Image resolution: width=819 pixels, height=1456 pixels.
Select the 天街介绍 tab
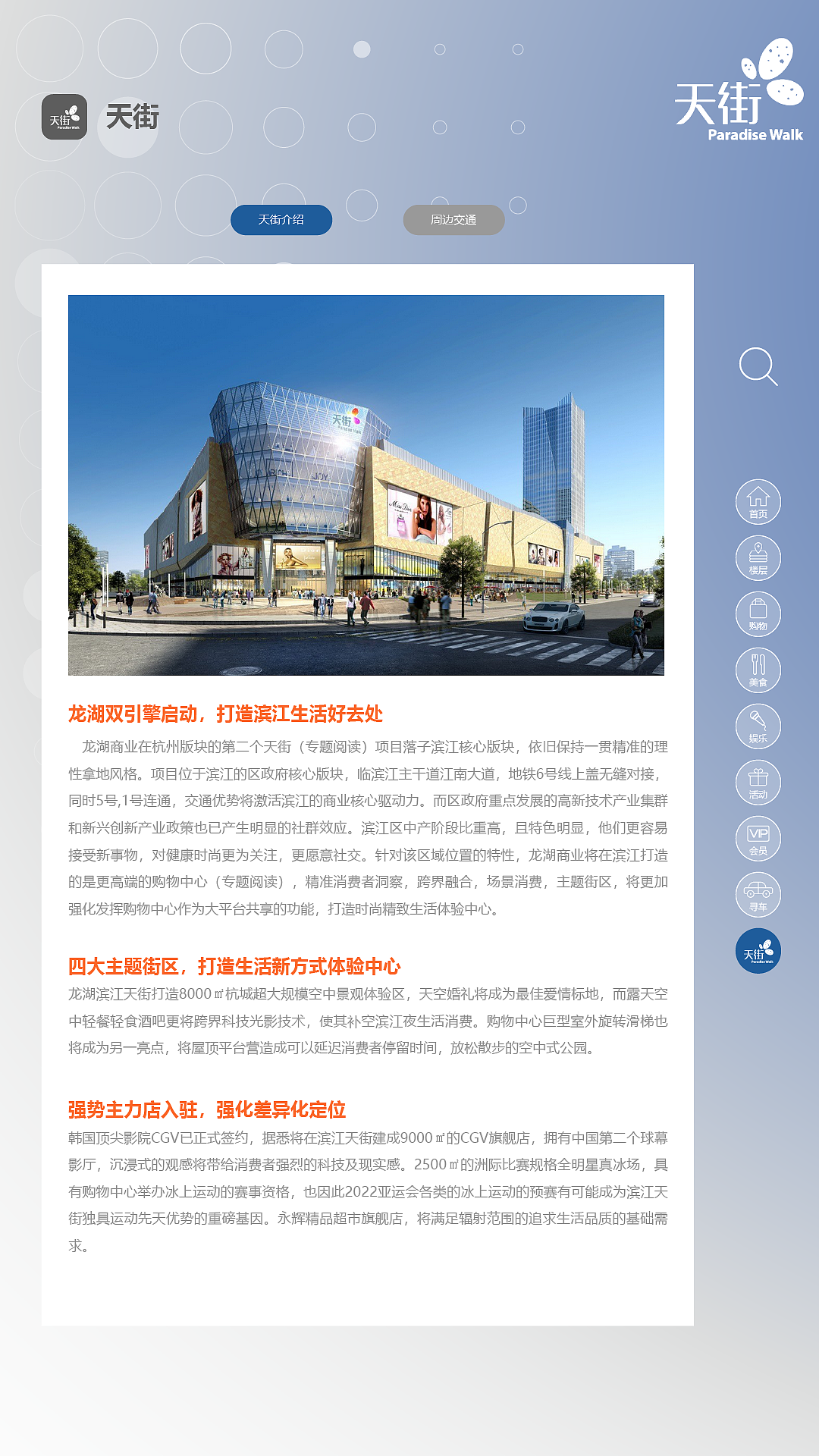(x=281, y=220)
